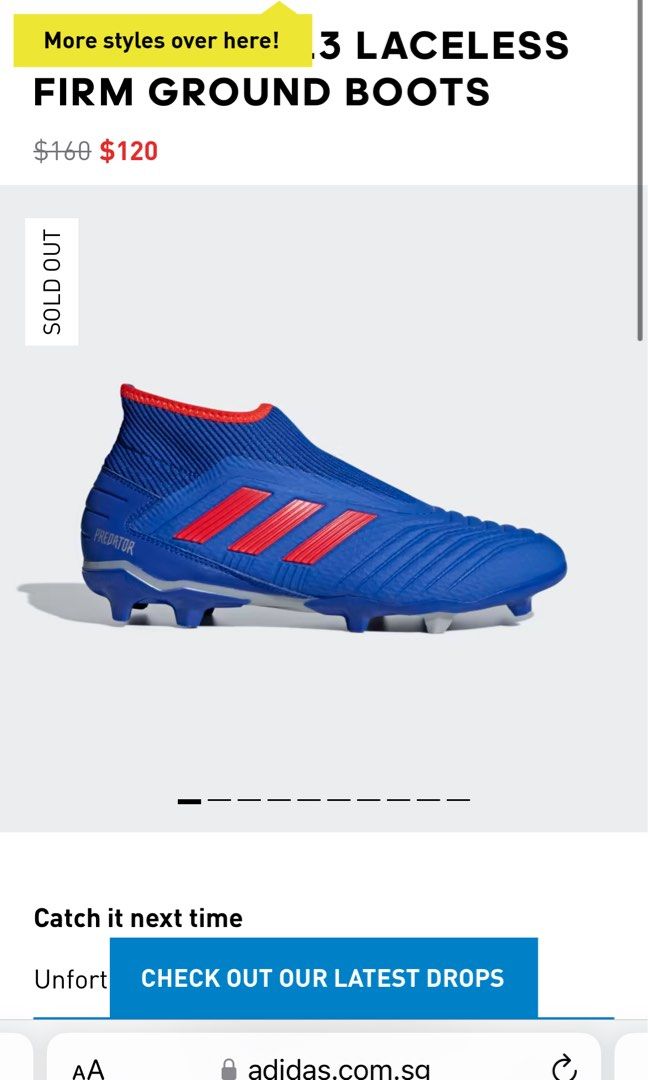Tap the 'More styles over here!' tooltip
This screenshot has height=1080, width=648.
tap(162, 41)
